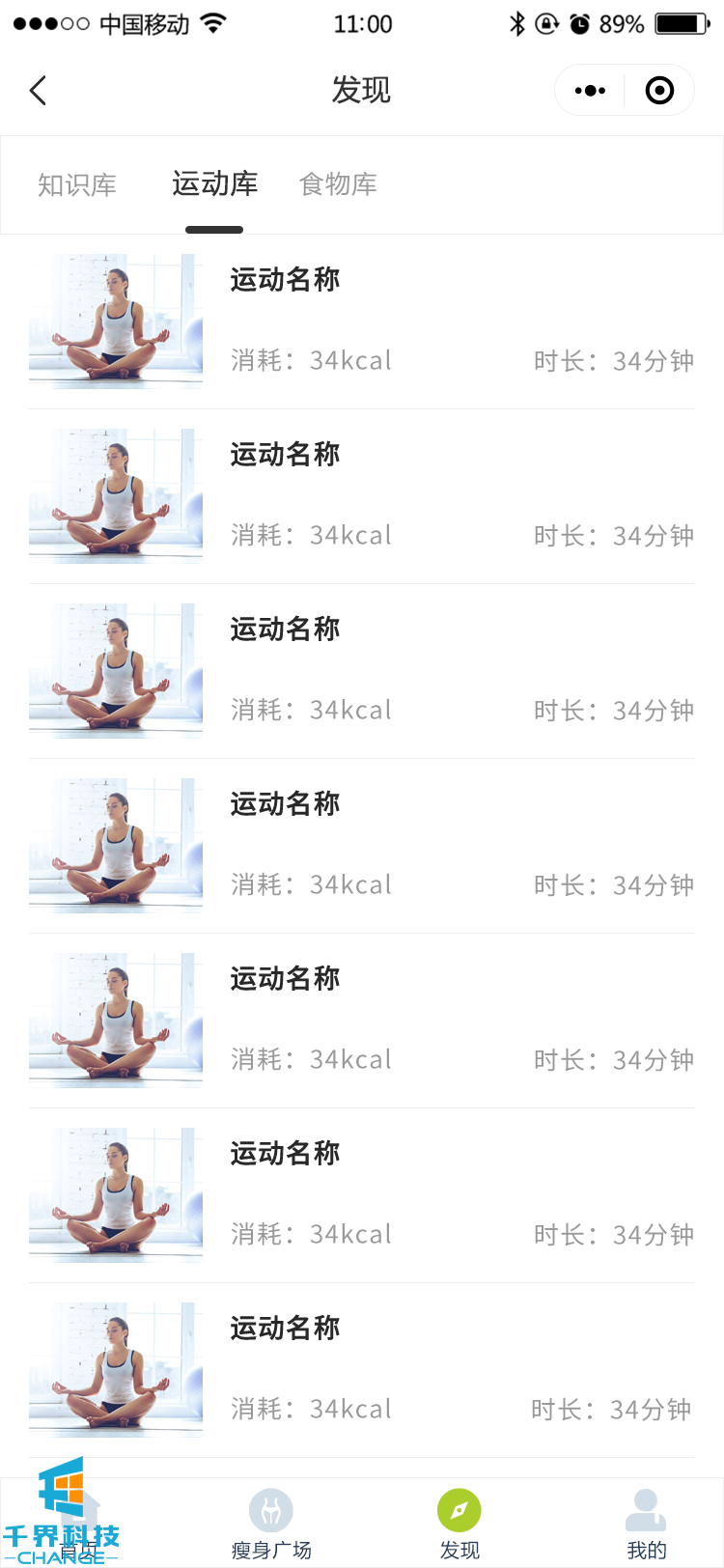Close the mini-program with the circle icon
Image resolution: width=724 pixels, height=1568 pixels.
tap(659, 91)
